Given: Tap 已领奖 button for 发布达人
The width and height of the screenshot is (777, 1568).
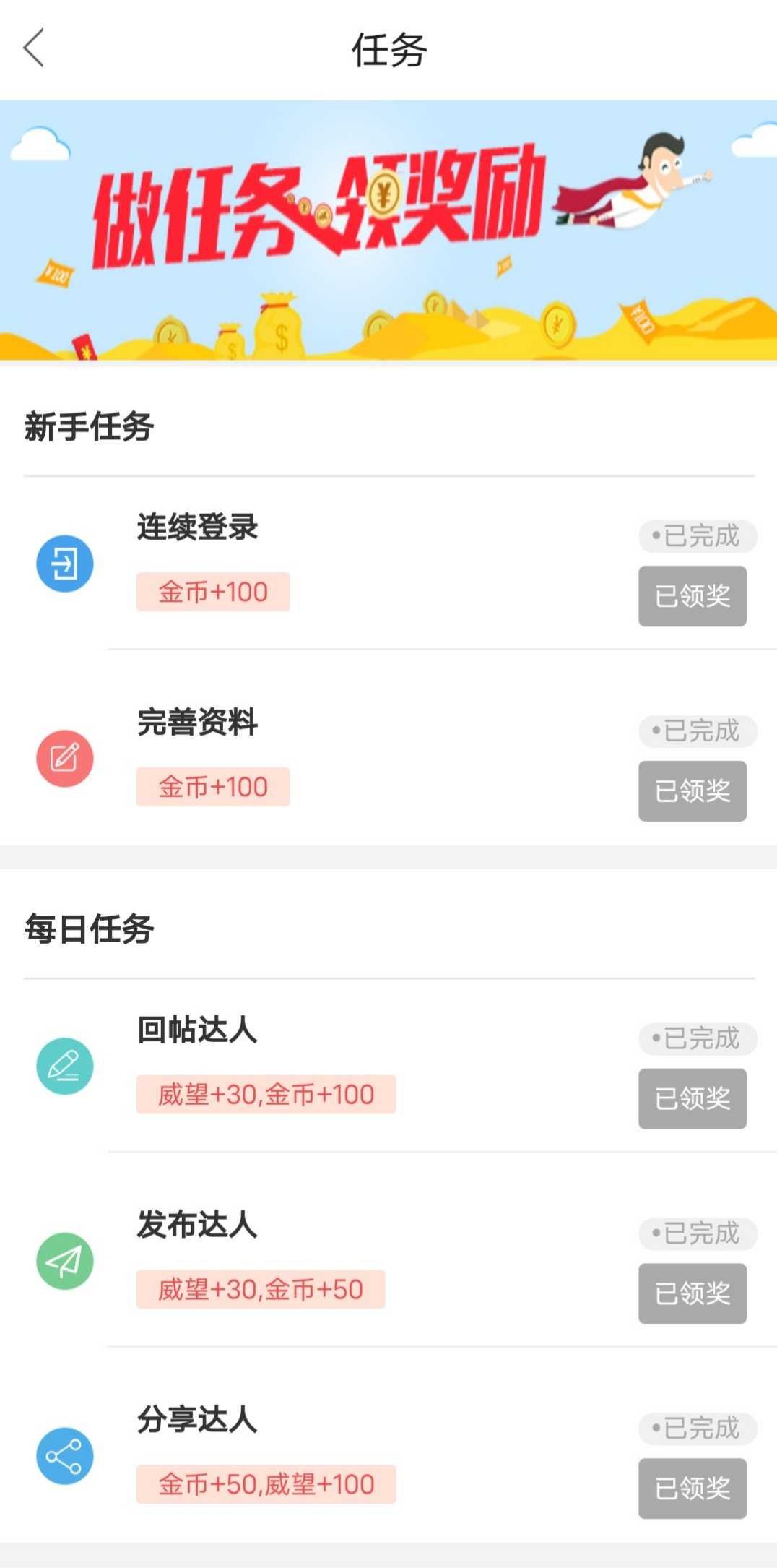Looking at the screenshot, I should point(692,1293).
